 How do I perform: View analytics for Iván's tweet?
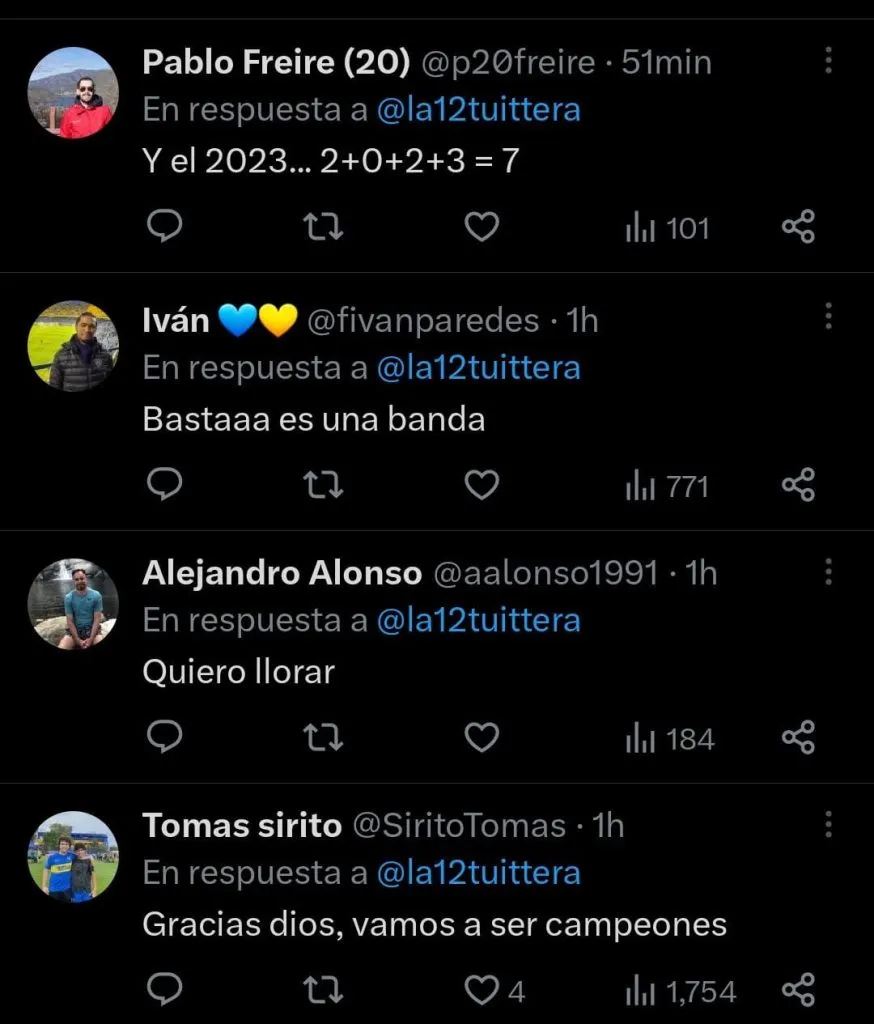pos(667,487)
